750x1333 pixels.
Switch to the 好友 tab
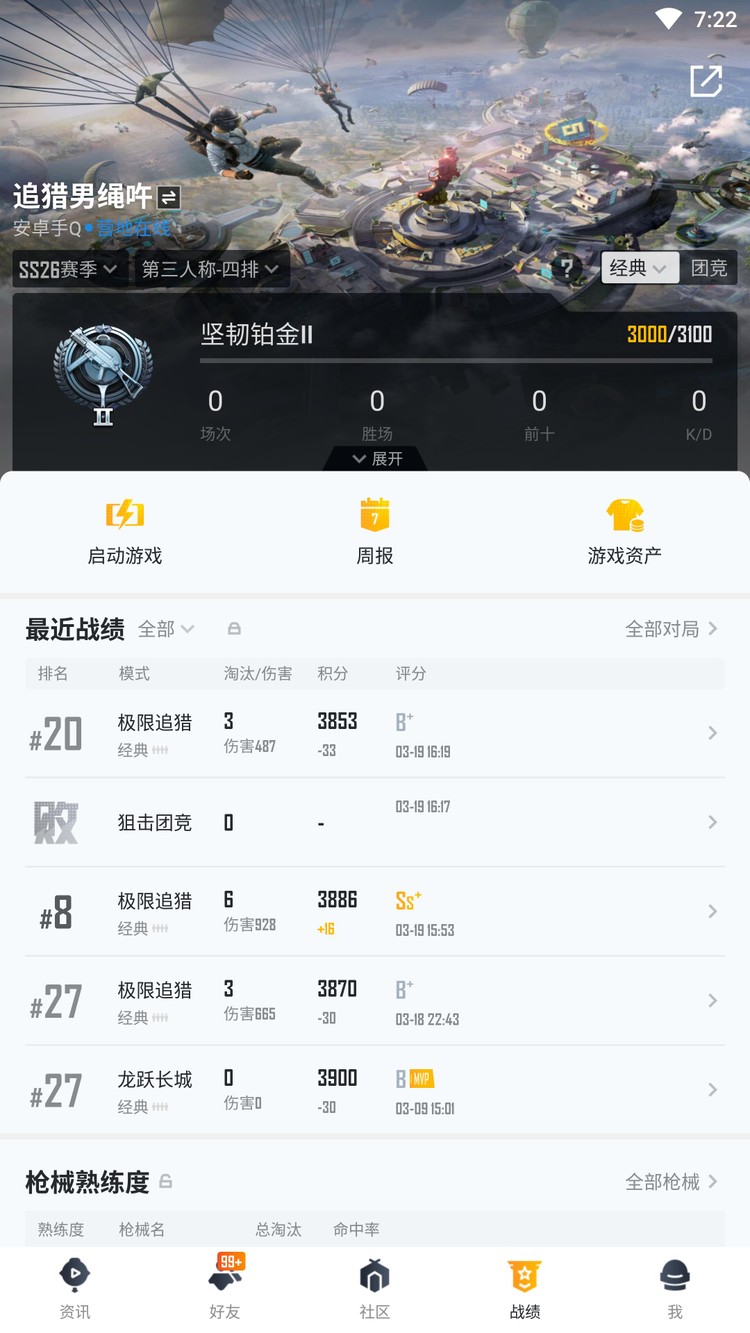[x=225, y=1289]
